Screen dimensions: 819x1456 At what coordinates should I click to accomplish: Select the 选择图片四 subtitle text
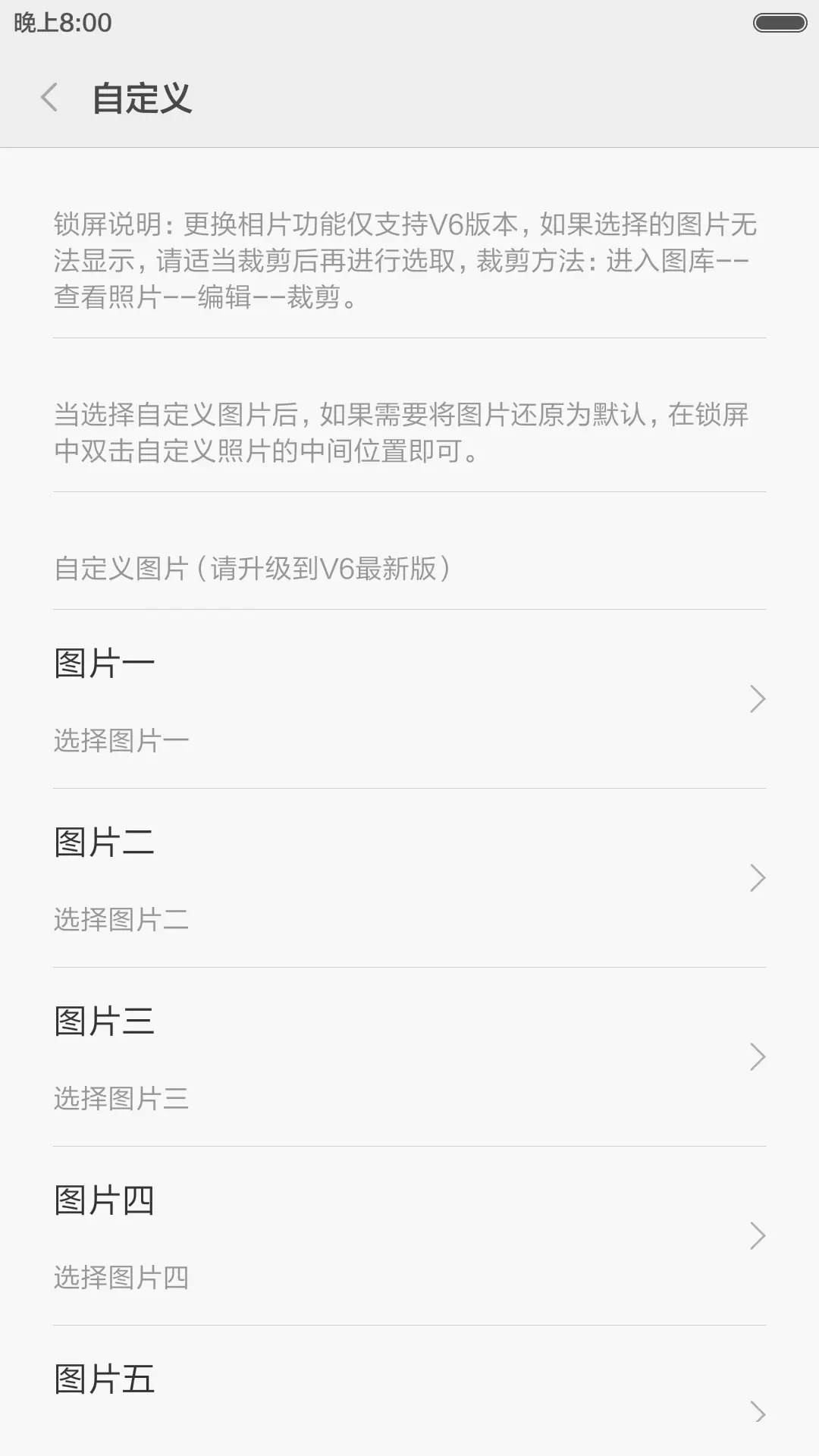[x=121, y=1277]
